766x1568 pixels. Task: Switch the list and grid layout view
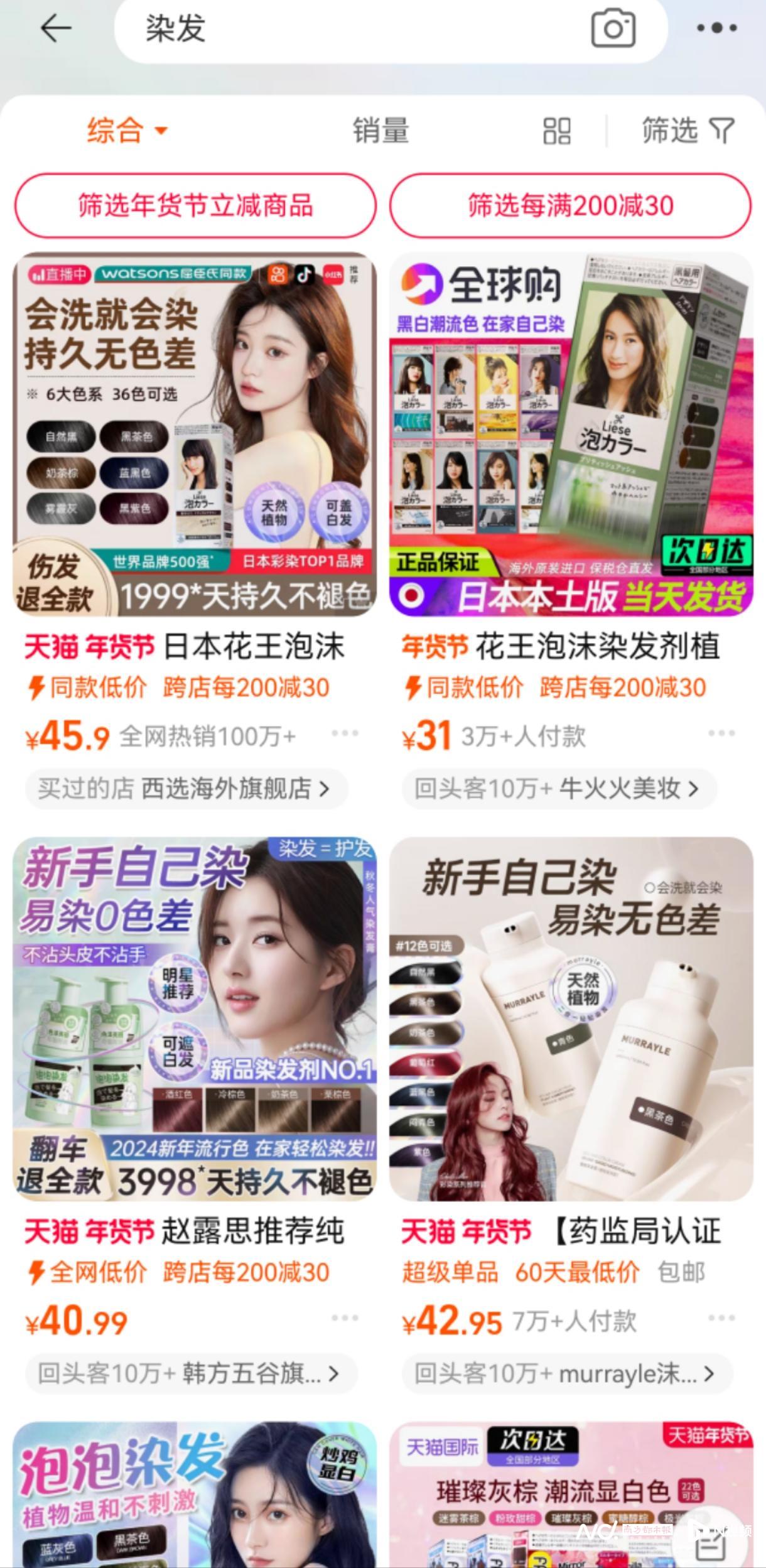pyautogui.click(x=556, y=131)
